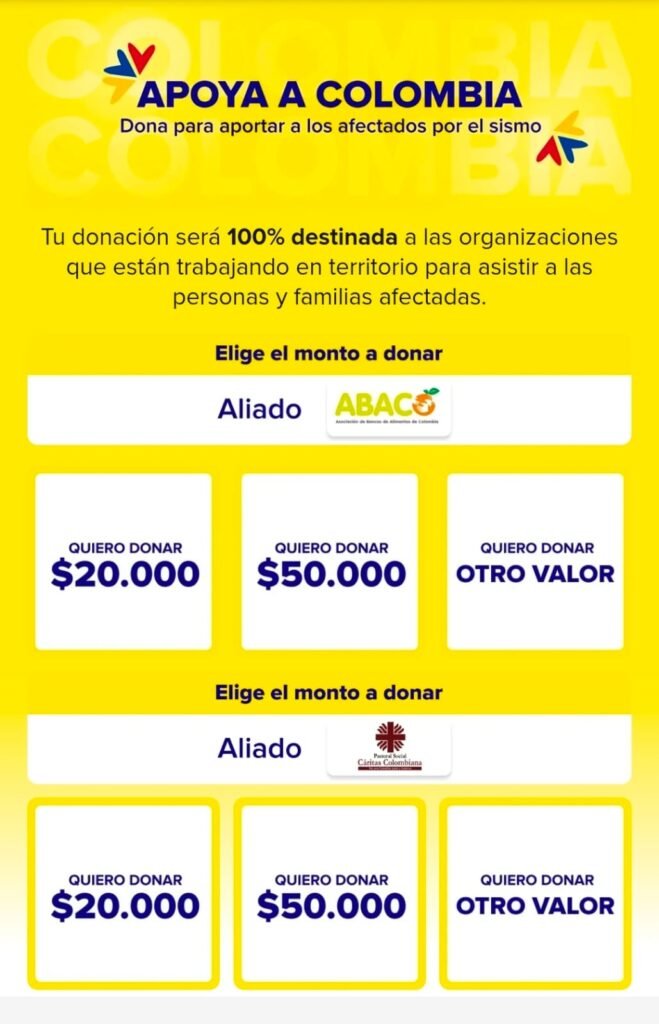This screenshot has width=659, height=1024.
Task: Choose $50.000 donation for ABACO
Action: pyautogui.click(x=330, y=562)
